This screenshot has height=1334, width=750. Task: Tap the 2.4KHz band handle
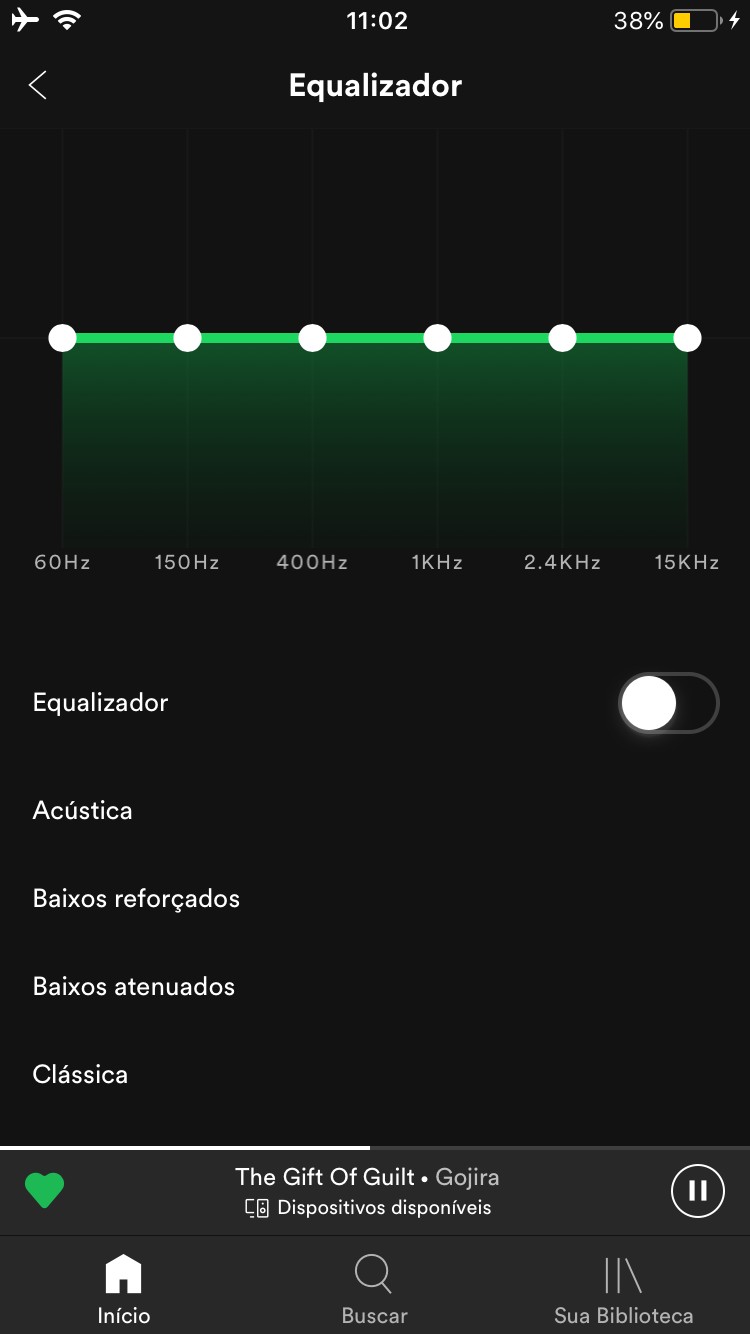click(x=562, y=338)
